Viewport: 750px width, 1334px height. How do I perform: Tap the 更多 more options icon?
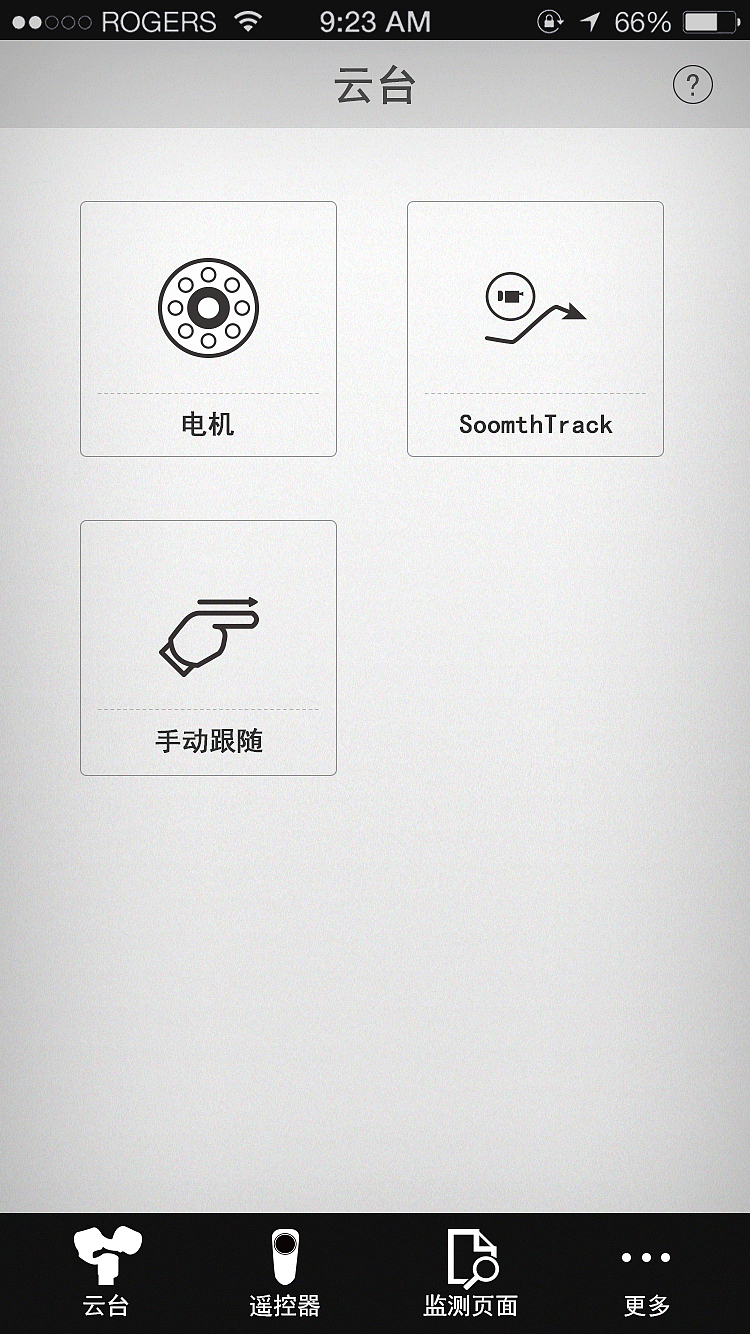[646, 1256]
